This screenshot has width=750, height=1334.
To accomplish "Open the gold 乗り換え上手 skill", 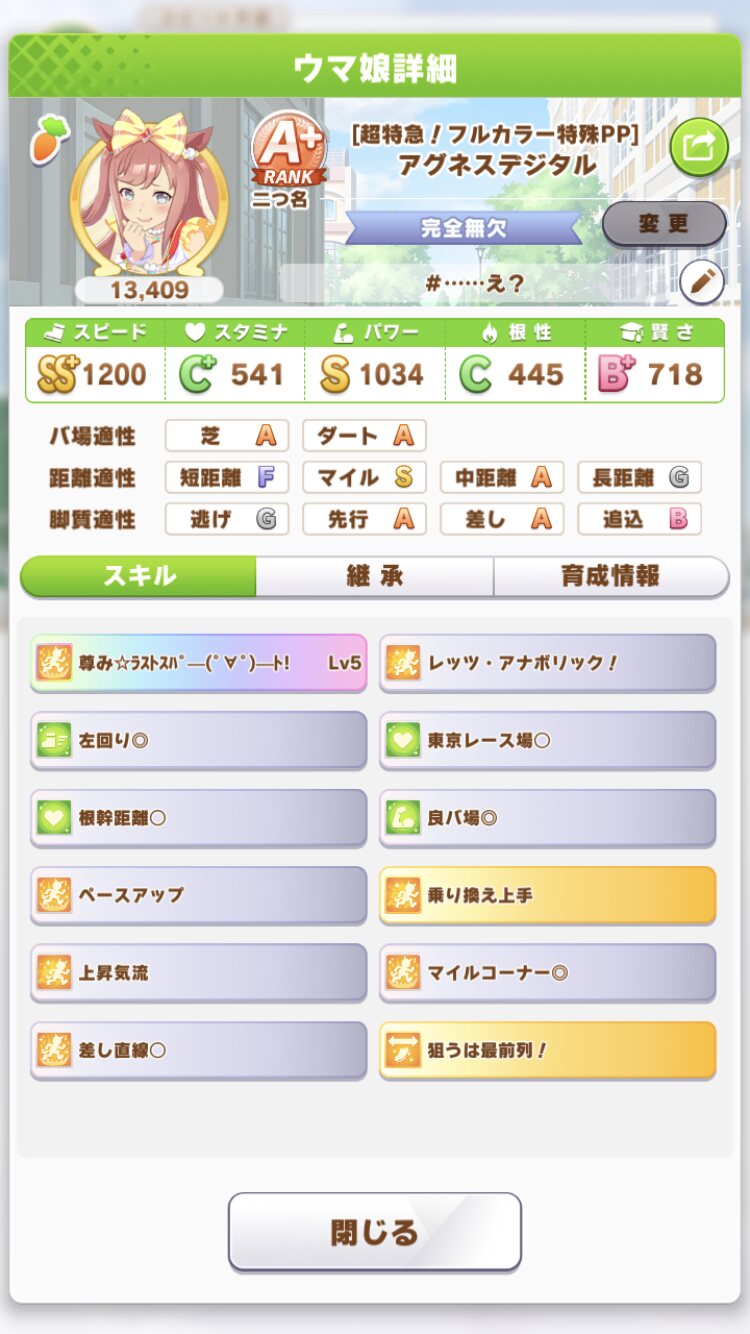I will (547, 895).
